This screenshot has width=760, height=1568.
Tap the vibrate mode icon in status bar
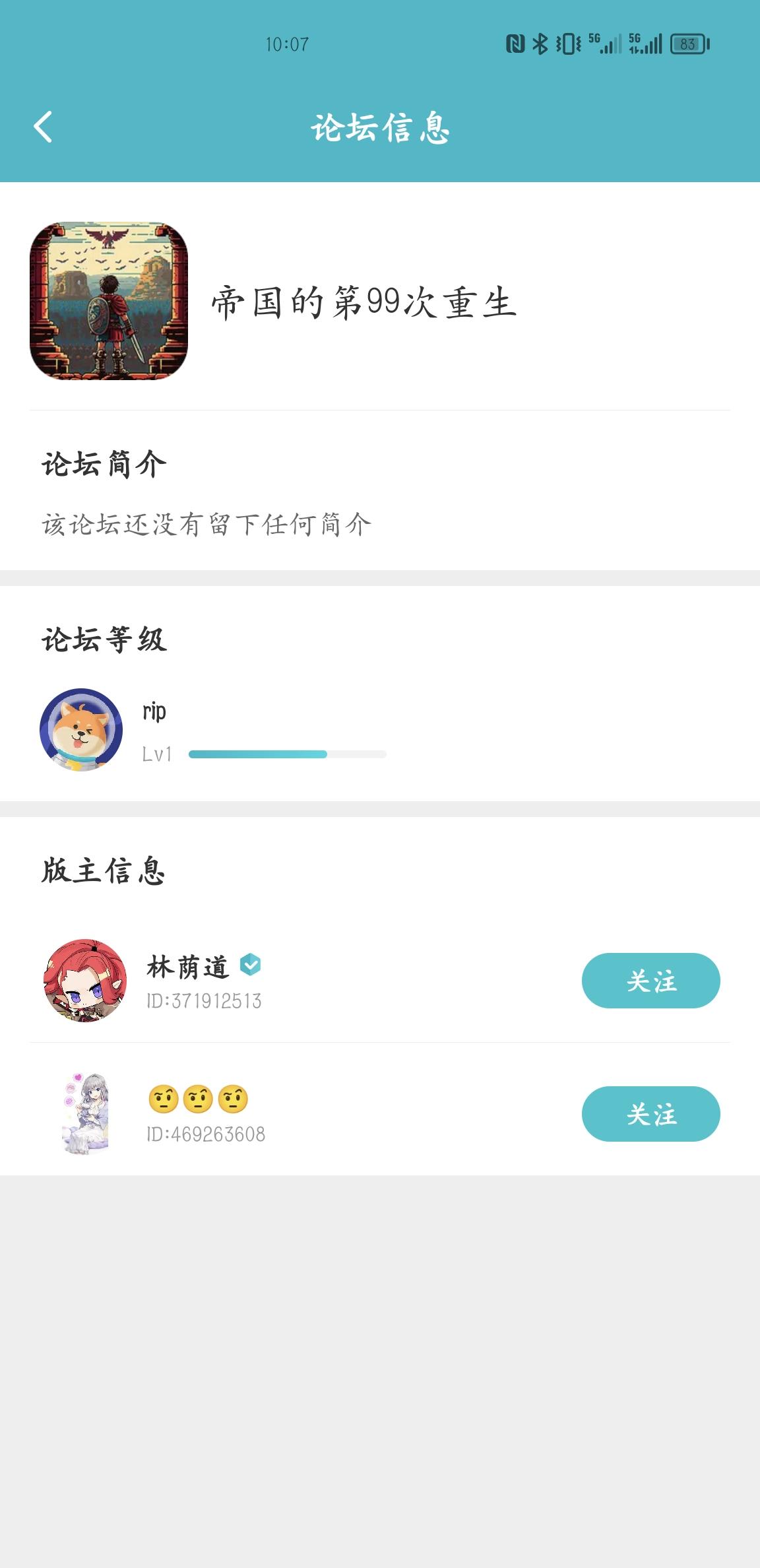click(569, 44)
